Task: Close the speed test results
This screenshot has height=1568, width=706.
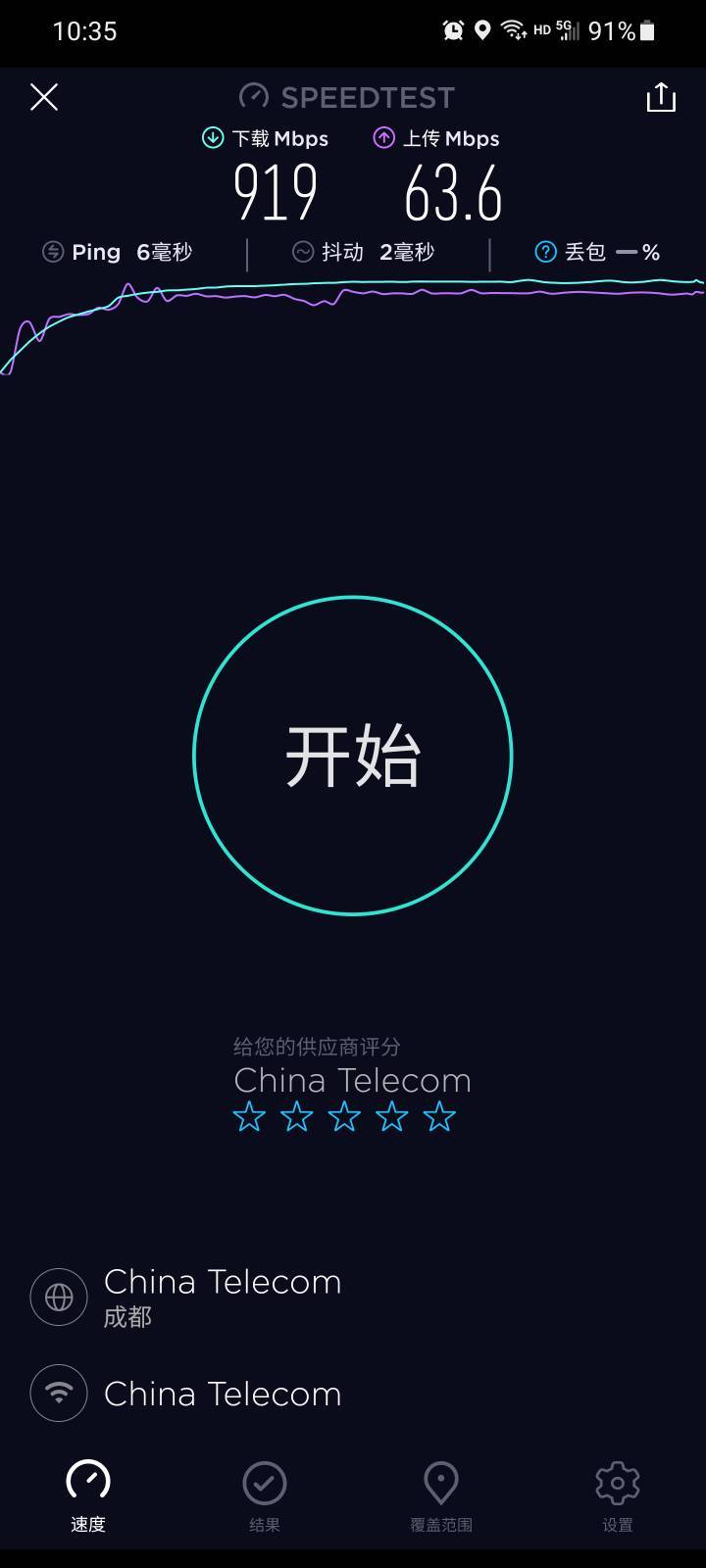Action: pyautogui.click(x=44, y=97)
